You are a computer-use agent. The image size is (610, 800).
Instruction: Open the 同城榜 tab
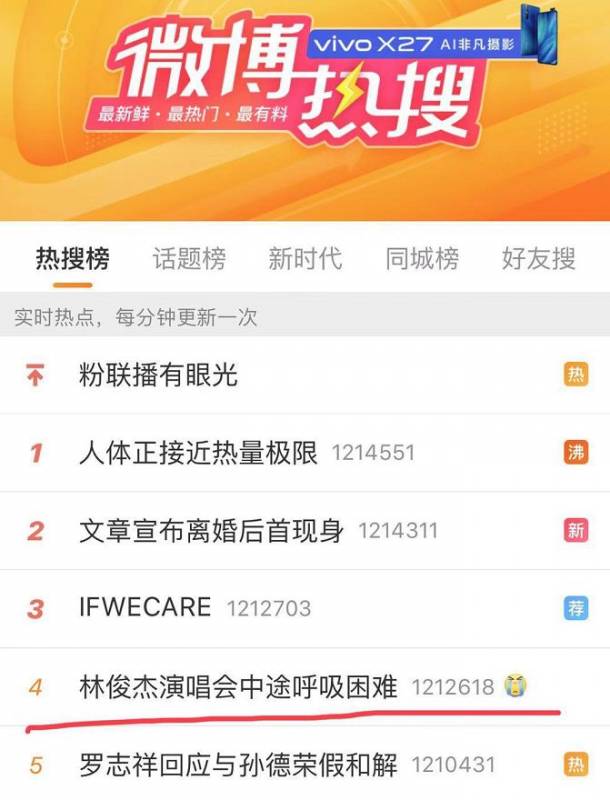(422, 259)
